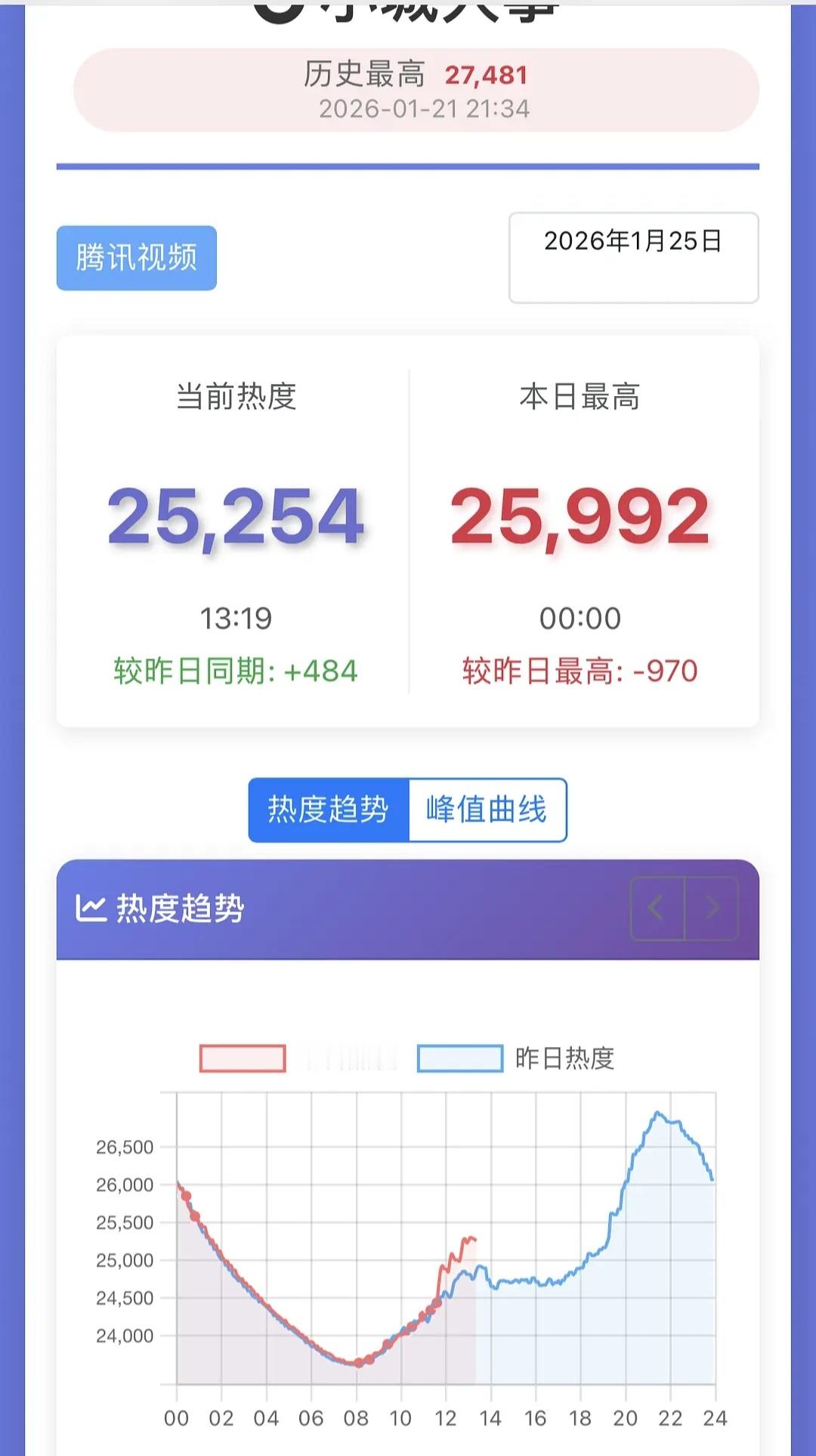Hide yesterday's curve via its blue legend box
The image size is (816, 1456).
tap(461, 1058)
